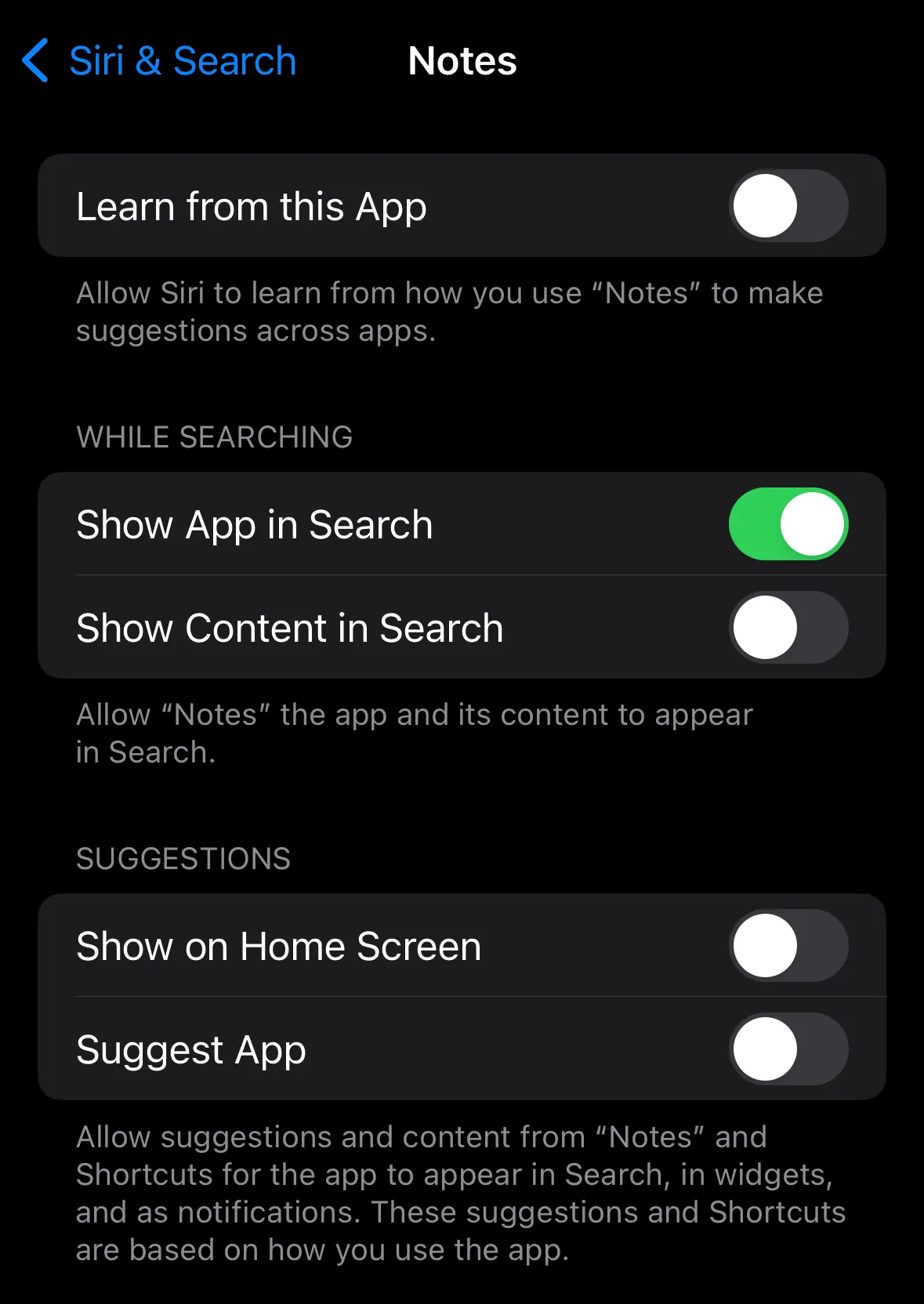924x1304 pixels.
Task: Tap the Search appearance description text
Action: (414, 733)
